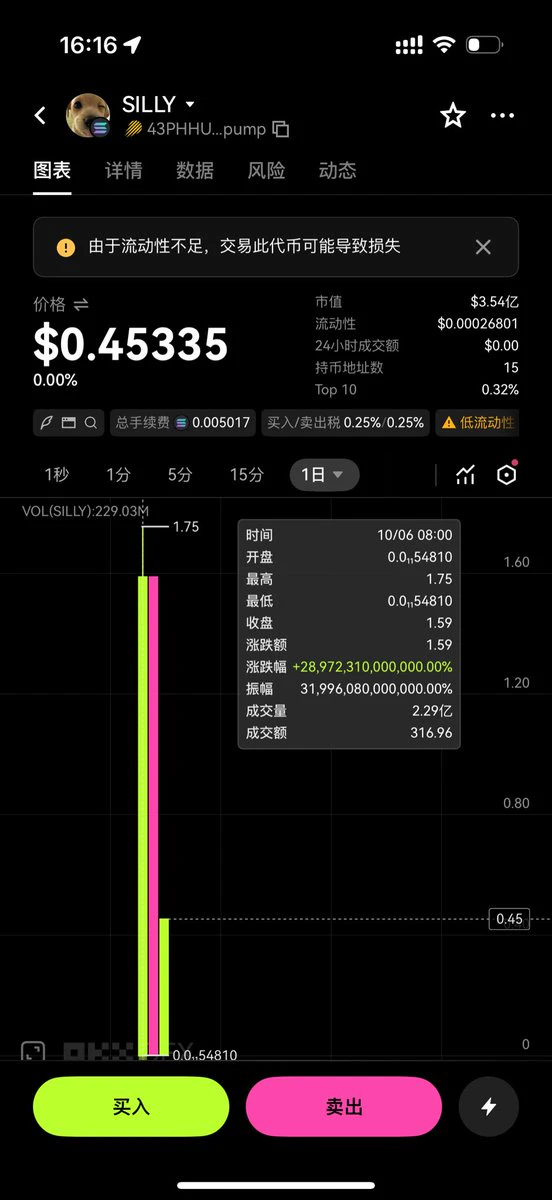Add SILLY to favorites with the star
The width and height of the screenshot is (552, 1200).
click(x=453, y=116)
